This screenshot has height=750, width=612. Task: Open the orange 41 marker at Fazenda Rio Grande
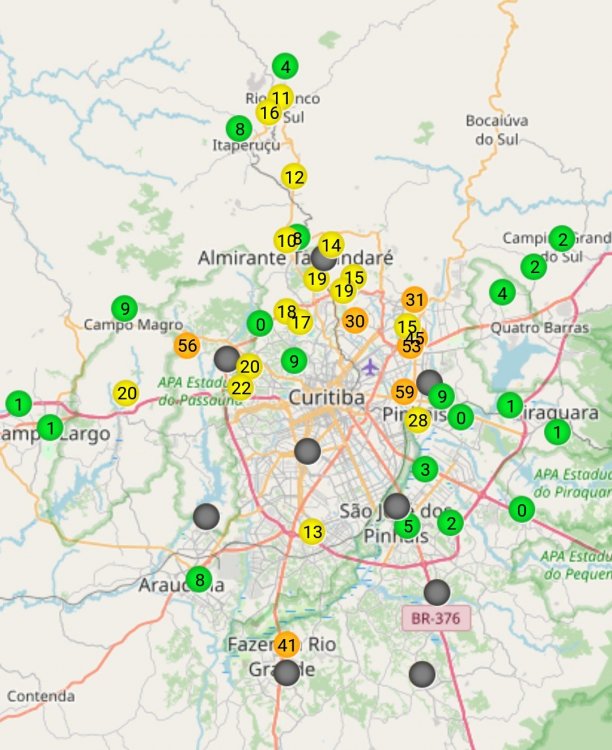287,645
